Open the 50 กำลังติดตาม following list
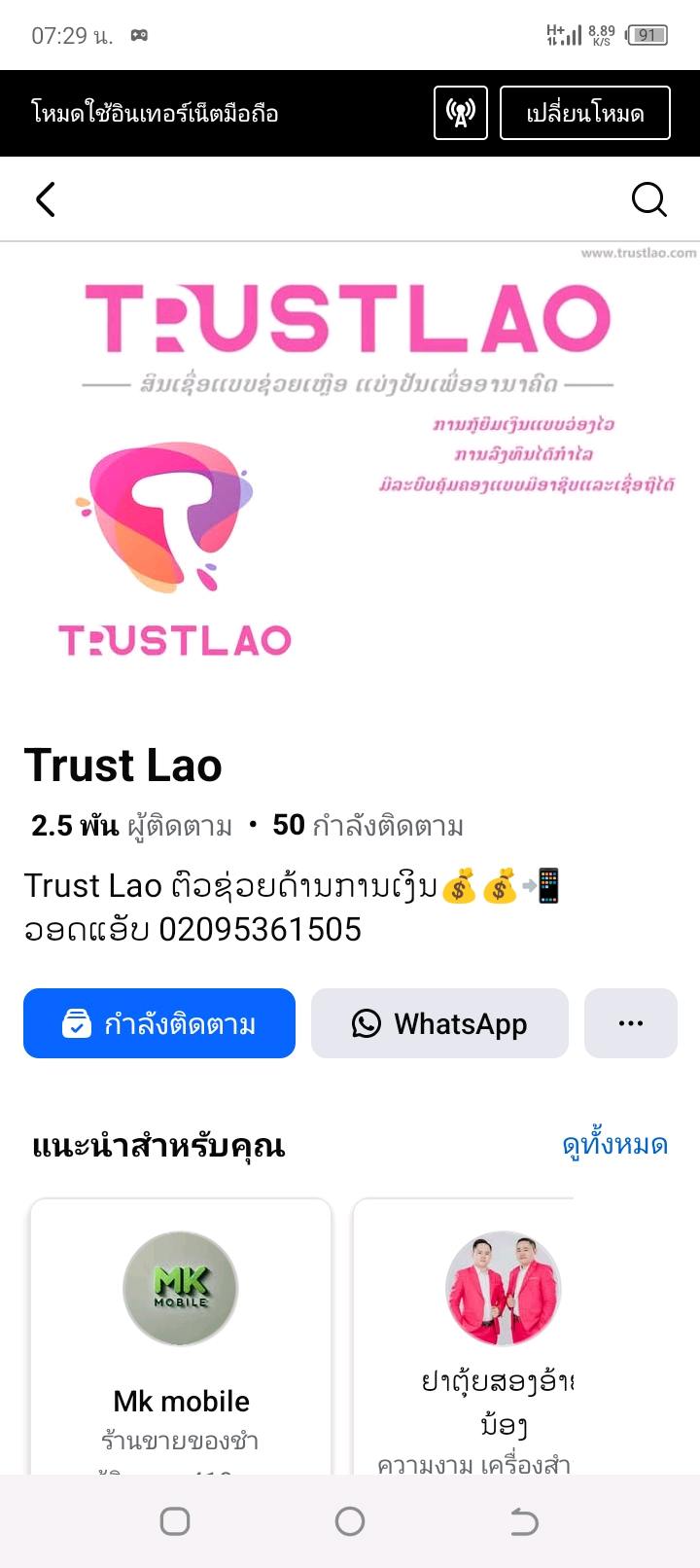 point(367,826)
